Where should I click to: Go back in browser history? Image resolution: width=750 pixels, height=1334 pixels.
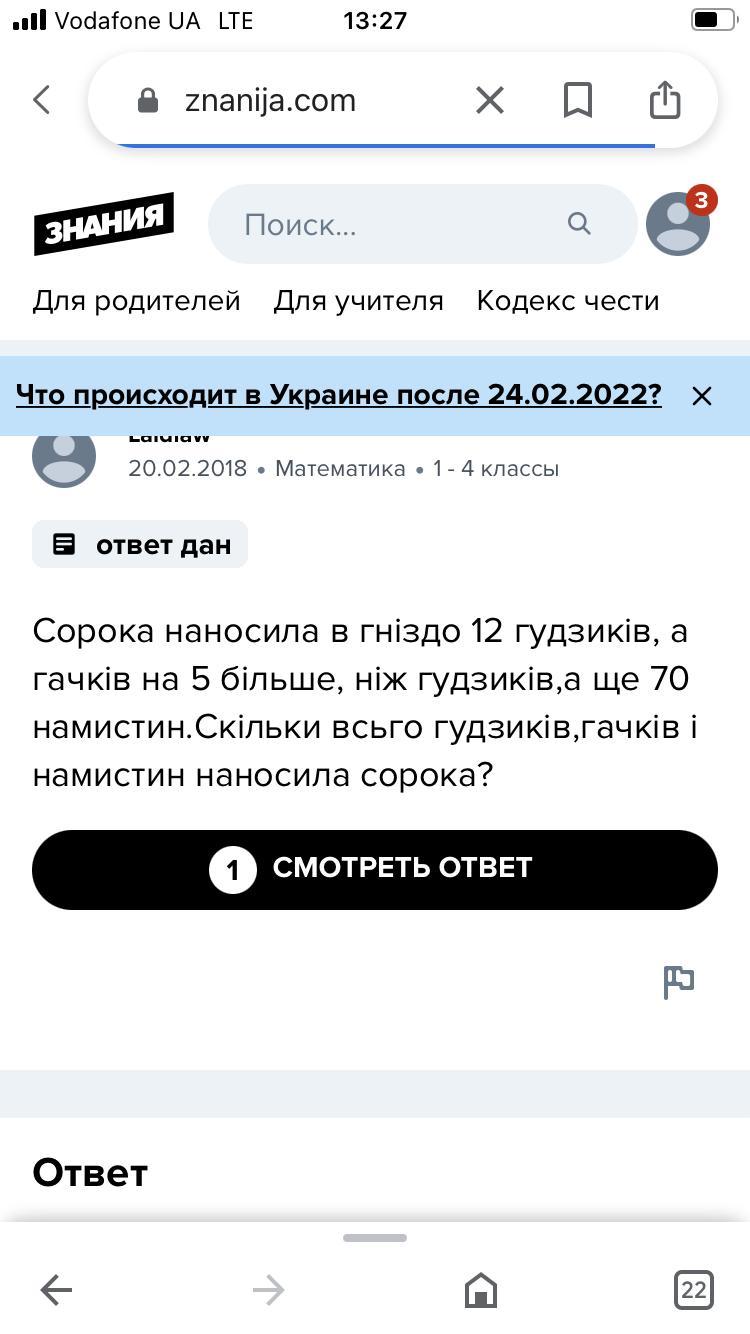56,1290
